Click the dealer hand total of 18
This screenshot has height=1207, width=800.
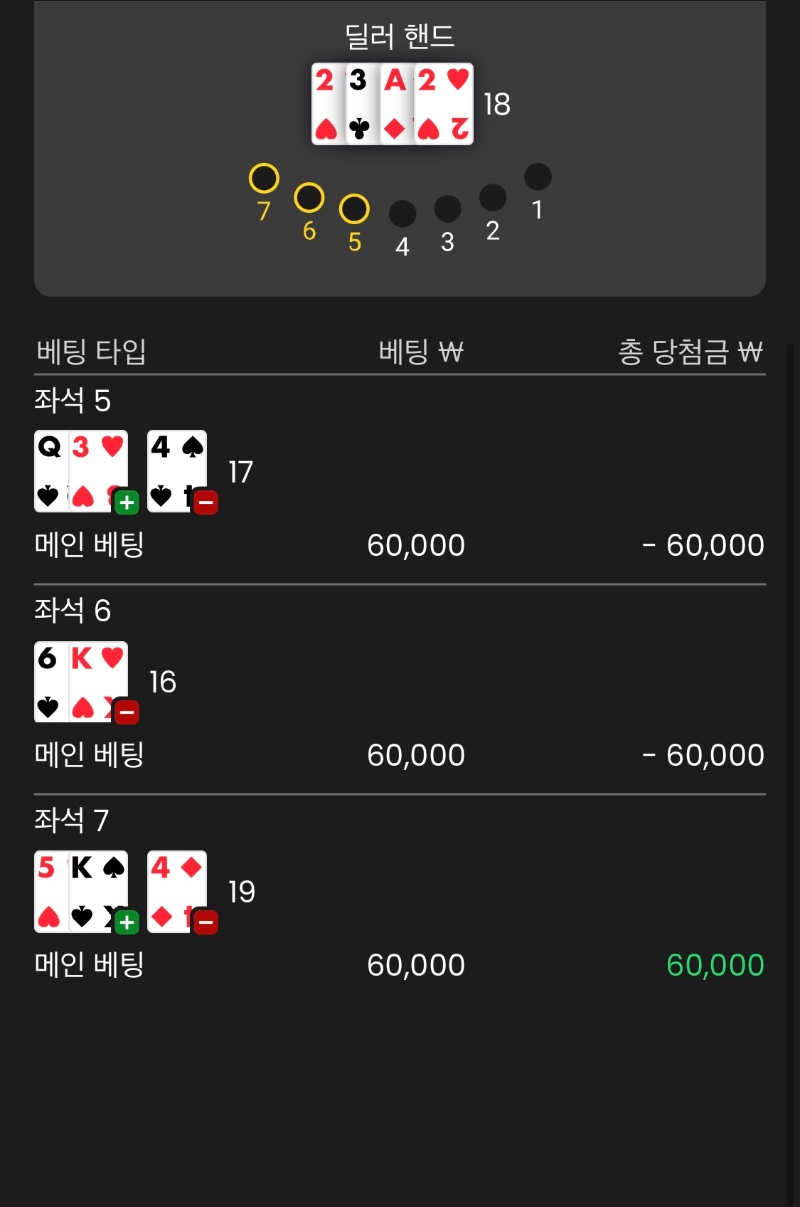pos(497,104)
